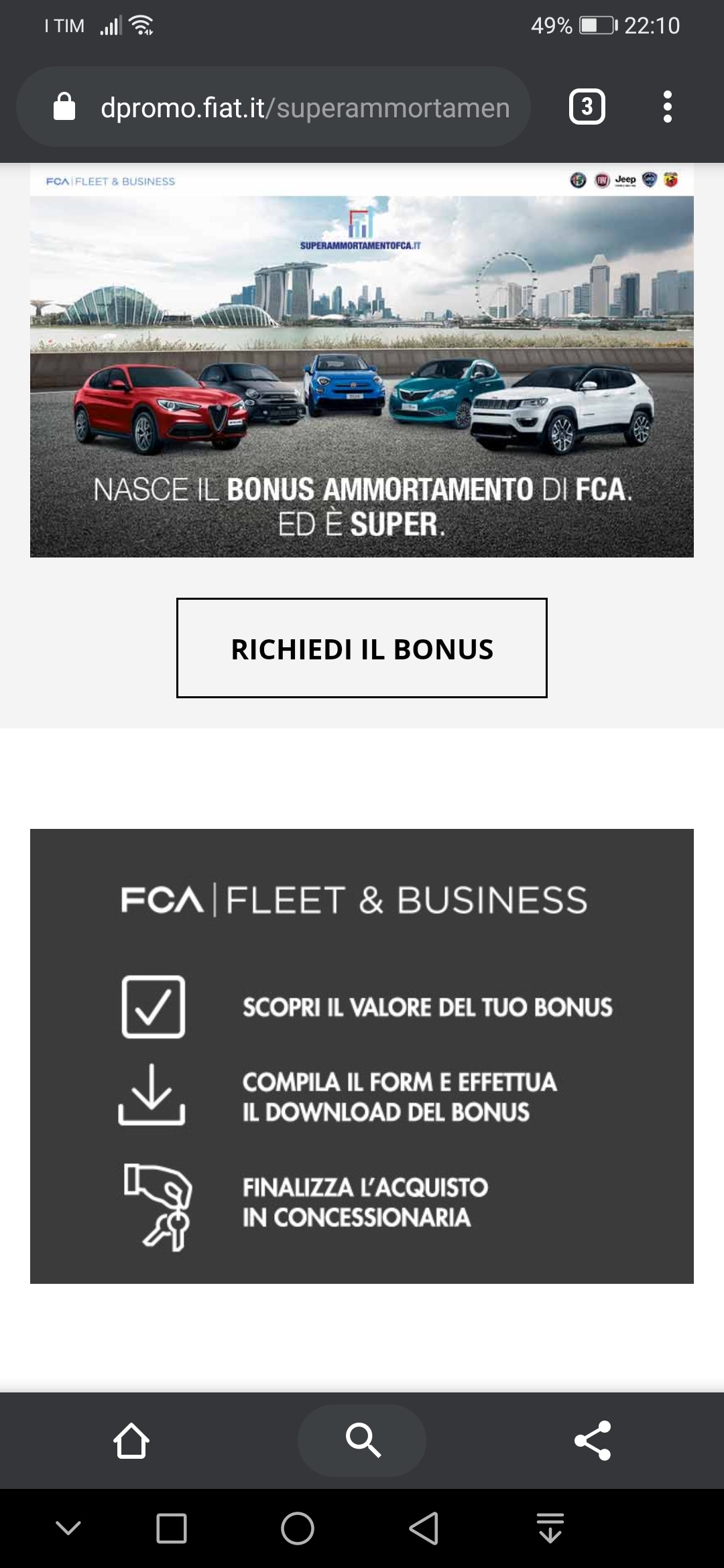Open the tab switcher showing 3 tabs

pos(587,107)
